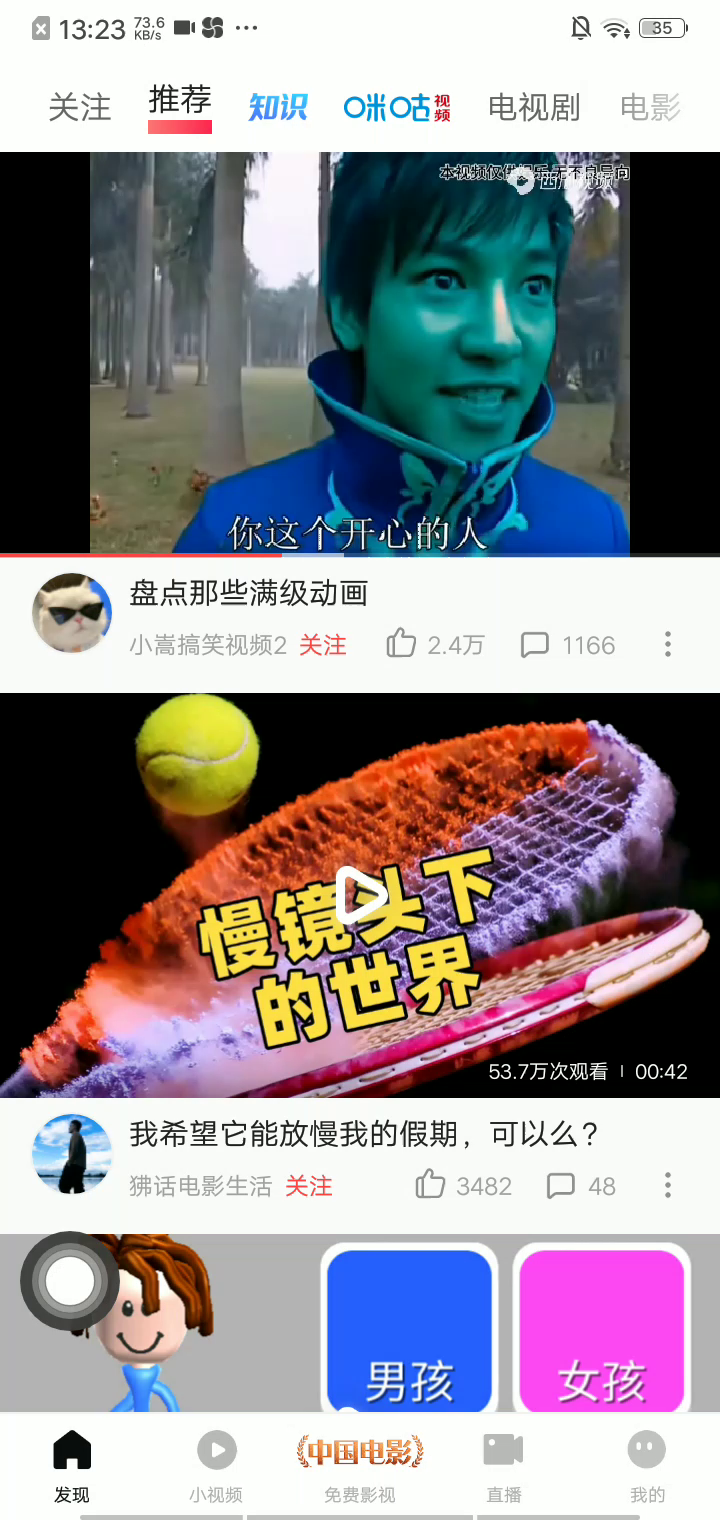
Task: Switch to the 关注 top tab
Action: click(80, 107)
